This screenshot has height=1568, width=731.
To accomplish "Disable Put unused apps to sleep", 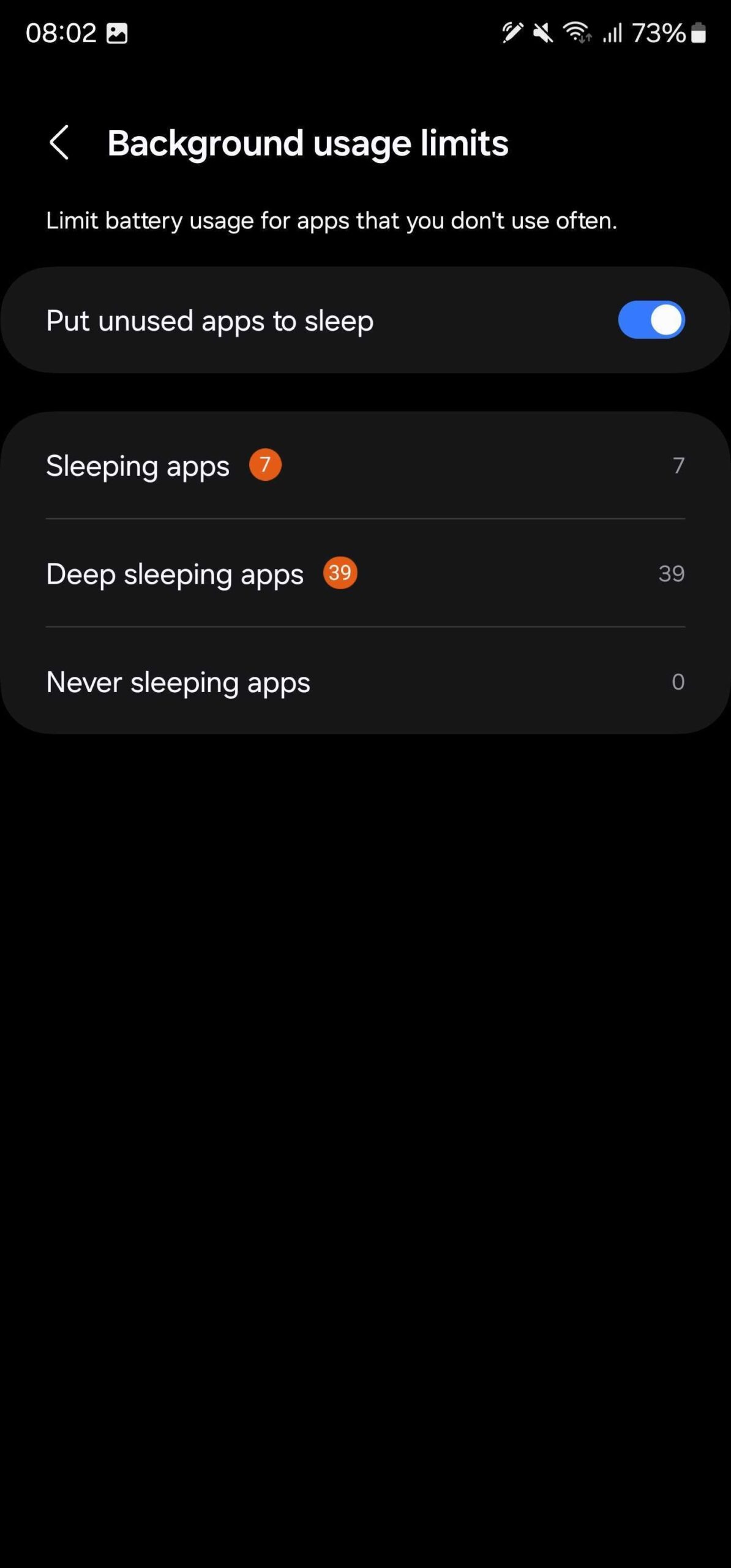I will coord(651,320).
